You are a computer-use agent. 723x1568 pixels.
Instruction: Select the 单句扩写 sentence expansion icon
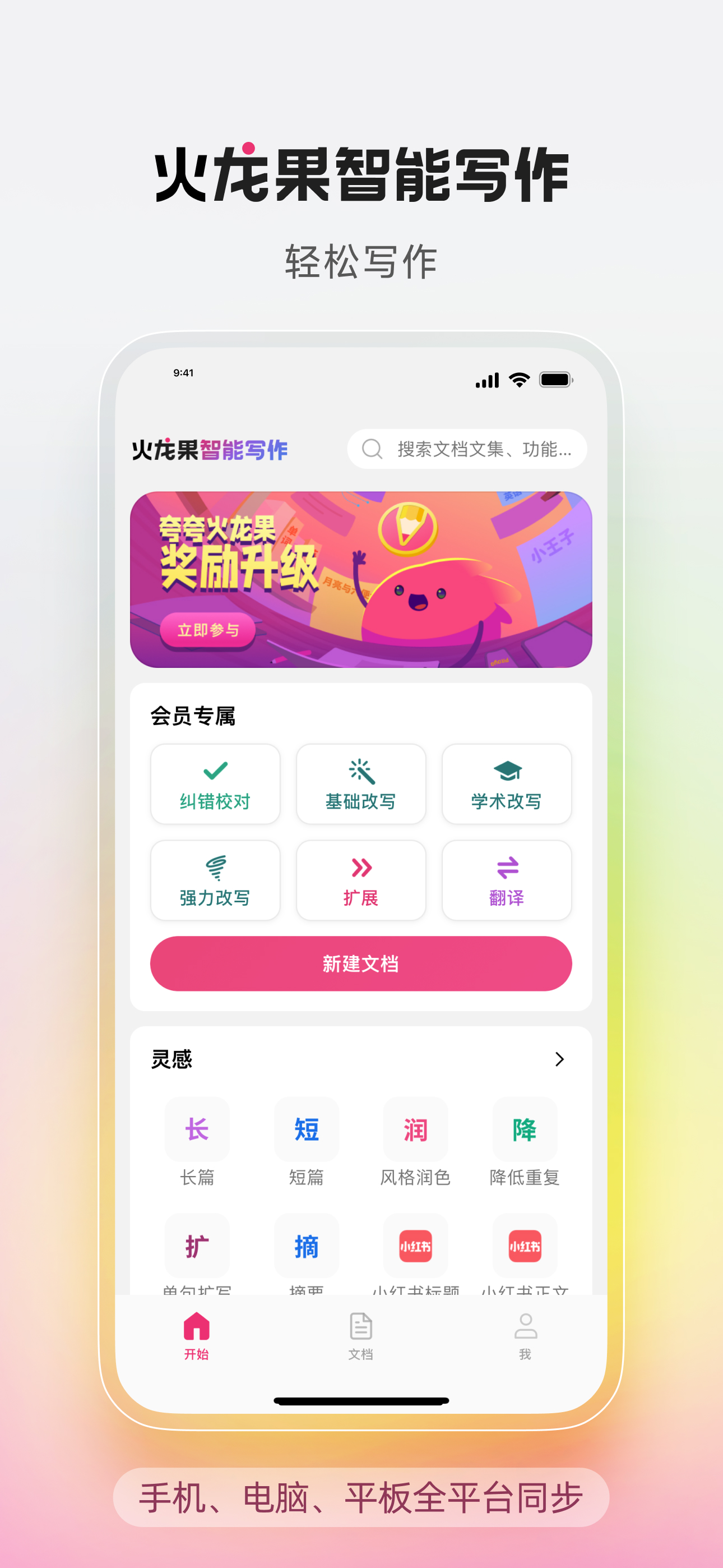click(197, 1245)
